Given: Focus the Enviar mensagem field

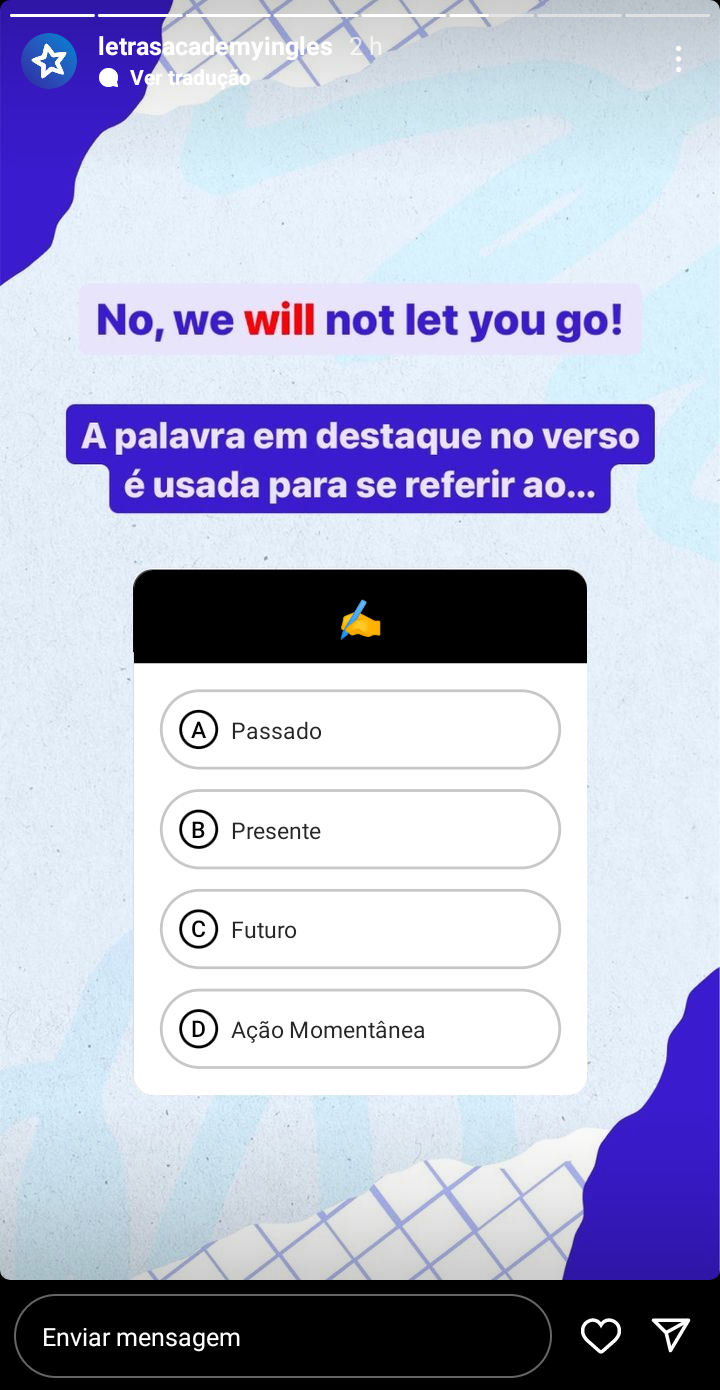Looking at the screenshot, I should (x=283, y=1337).
